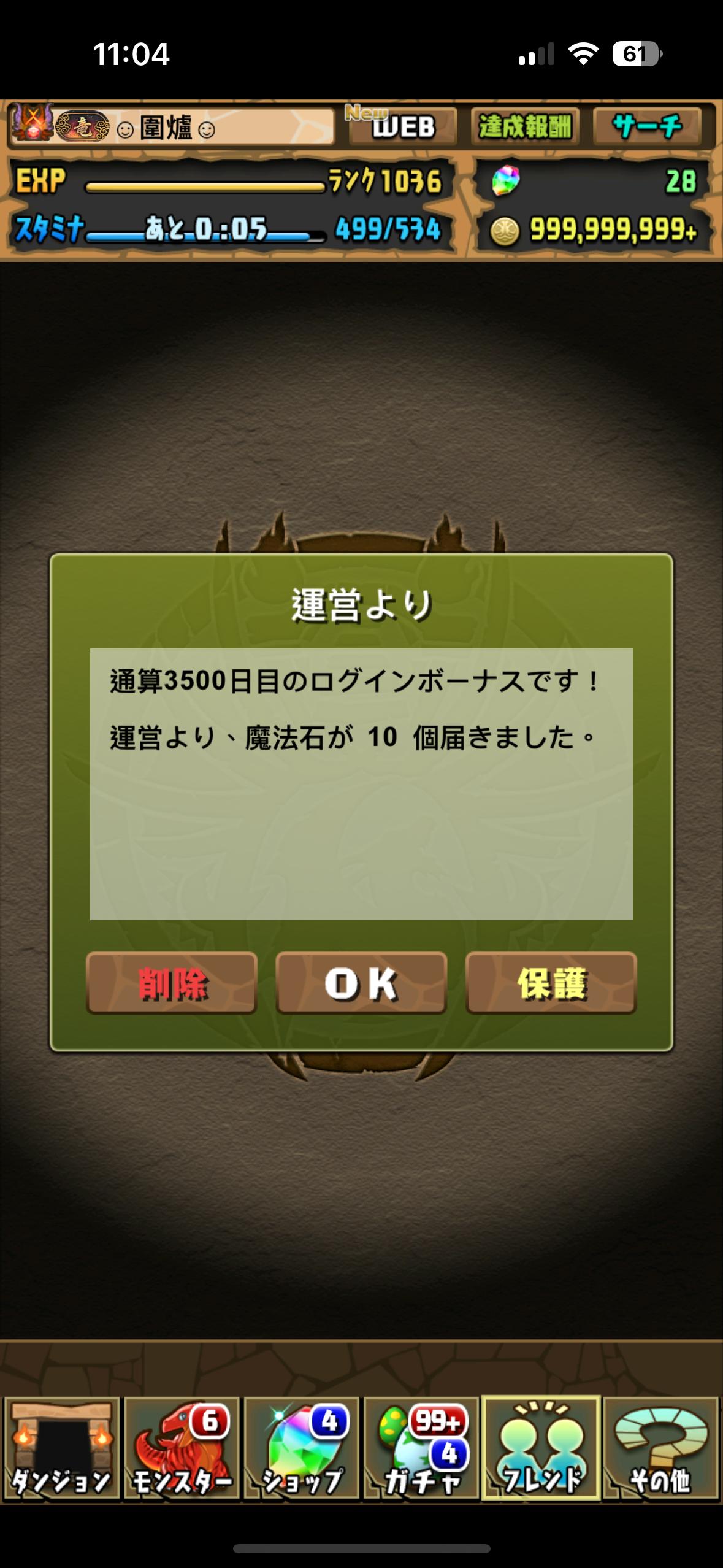Open 達成報酬 achievement rewards
This screenshot has height=1568, width=723.
(x=525, y=127)
